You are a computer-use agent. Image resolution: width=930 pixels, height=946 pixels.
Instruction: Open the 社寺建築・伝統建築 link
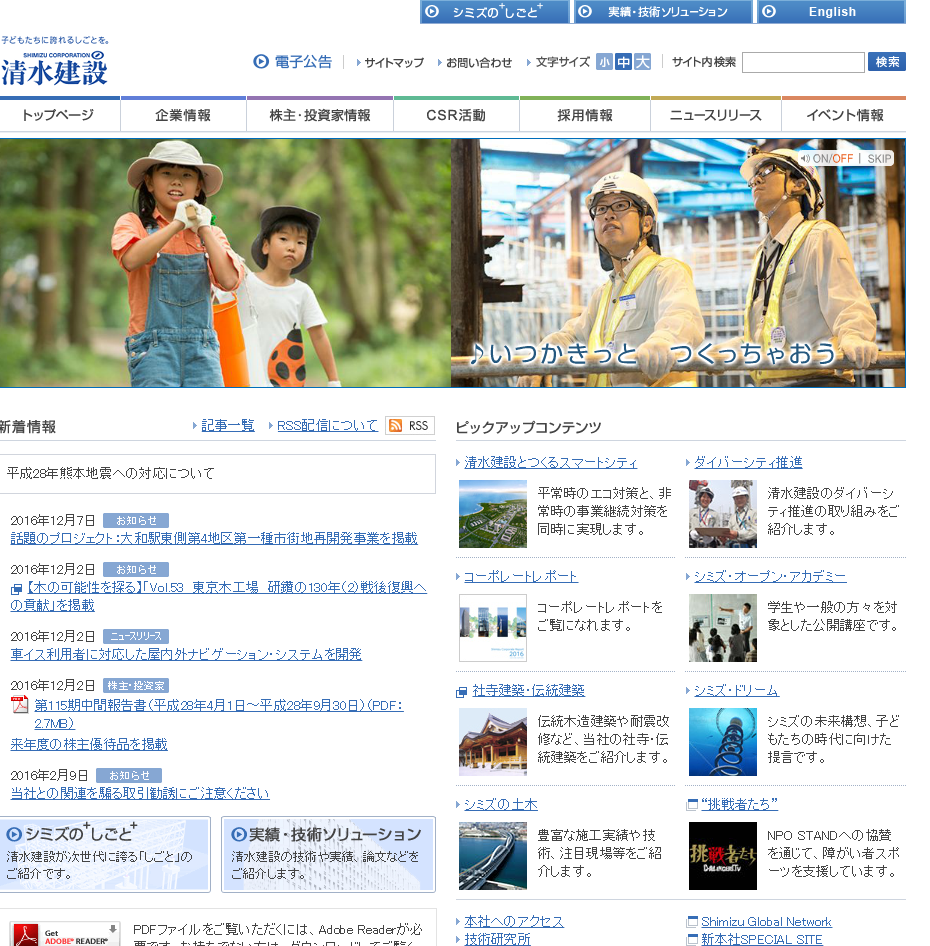point(528,690)
